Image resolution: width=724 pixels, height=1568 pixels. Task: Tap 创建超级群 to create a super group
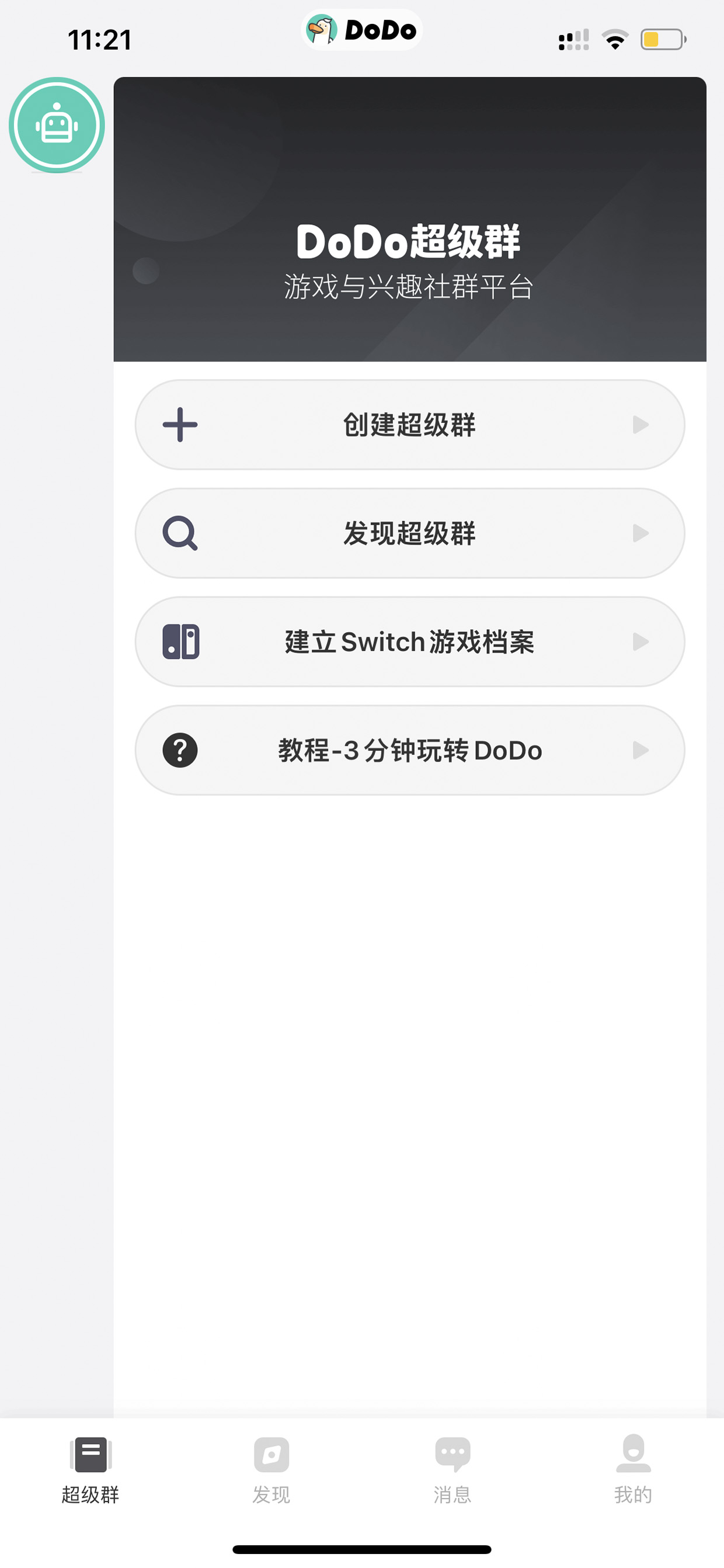coord(409,424)
